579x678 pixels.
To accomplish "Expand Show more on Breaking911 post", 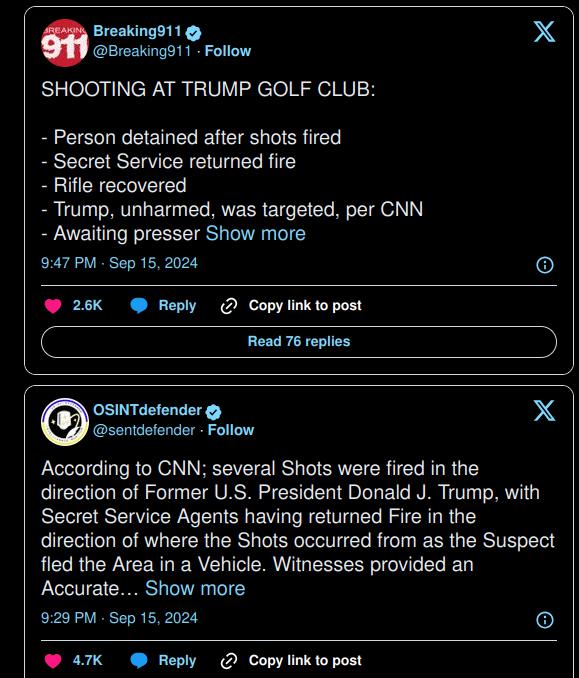I will coord(256,233).
